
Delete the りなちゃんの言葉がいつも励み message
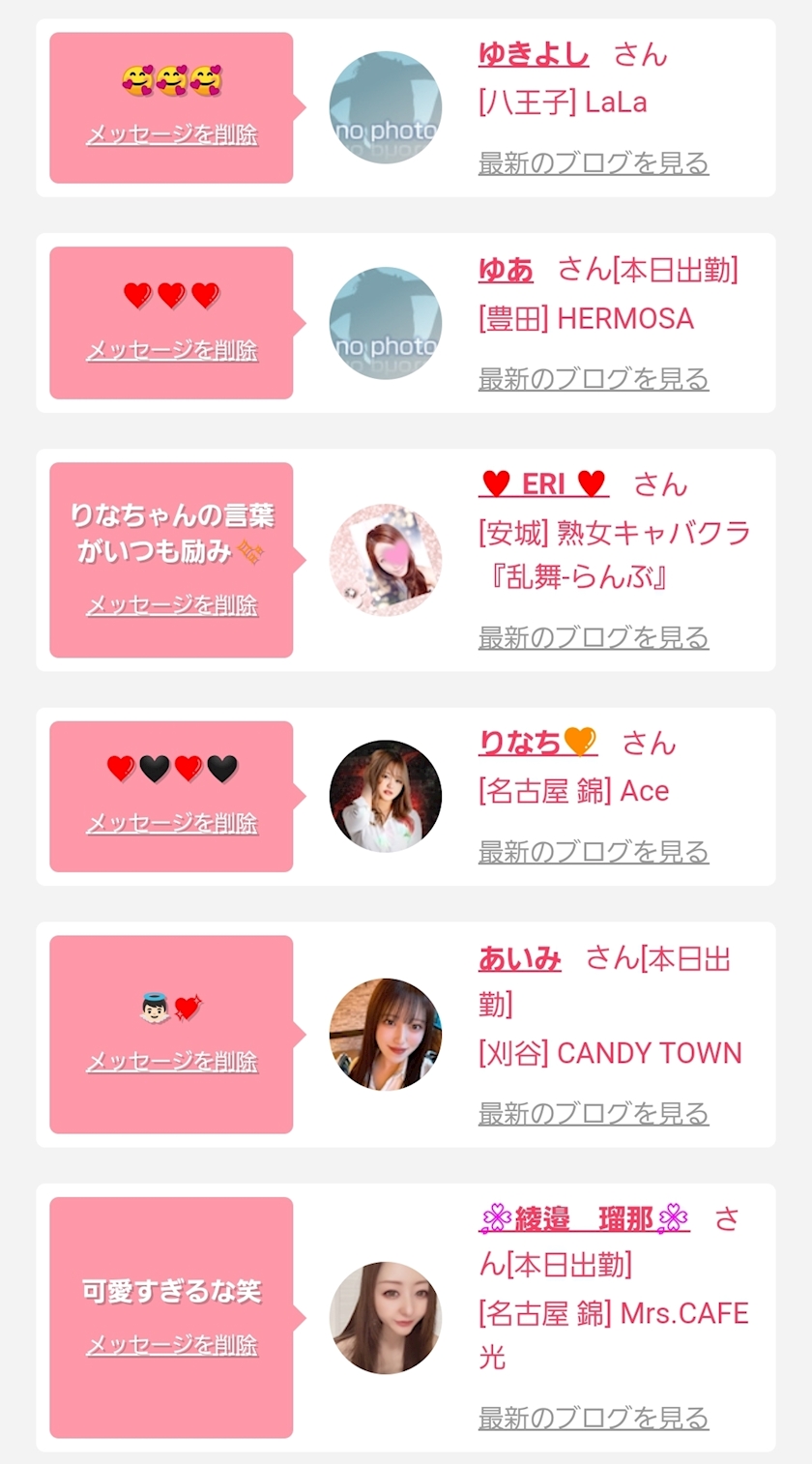pyautogui.click(x=172, y=605)
